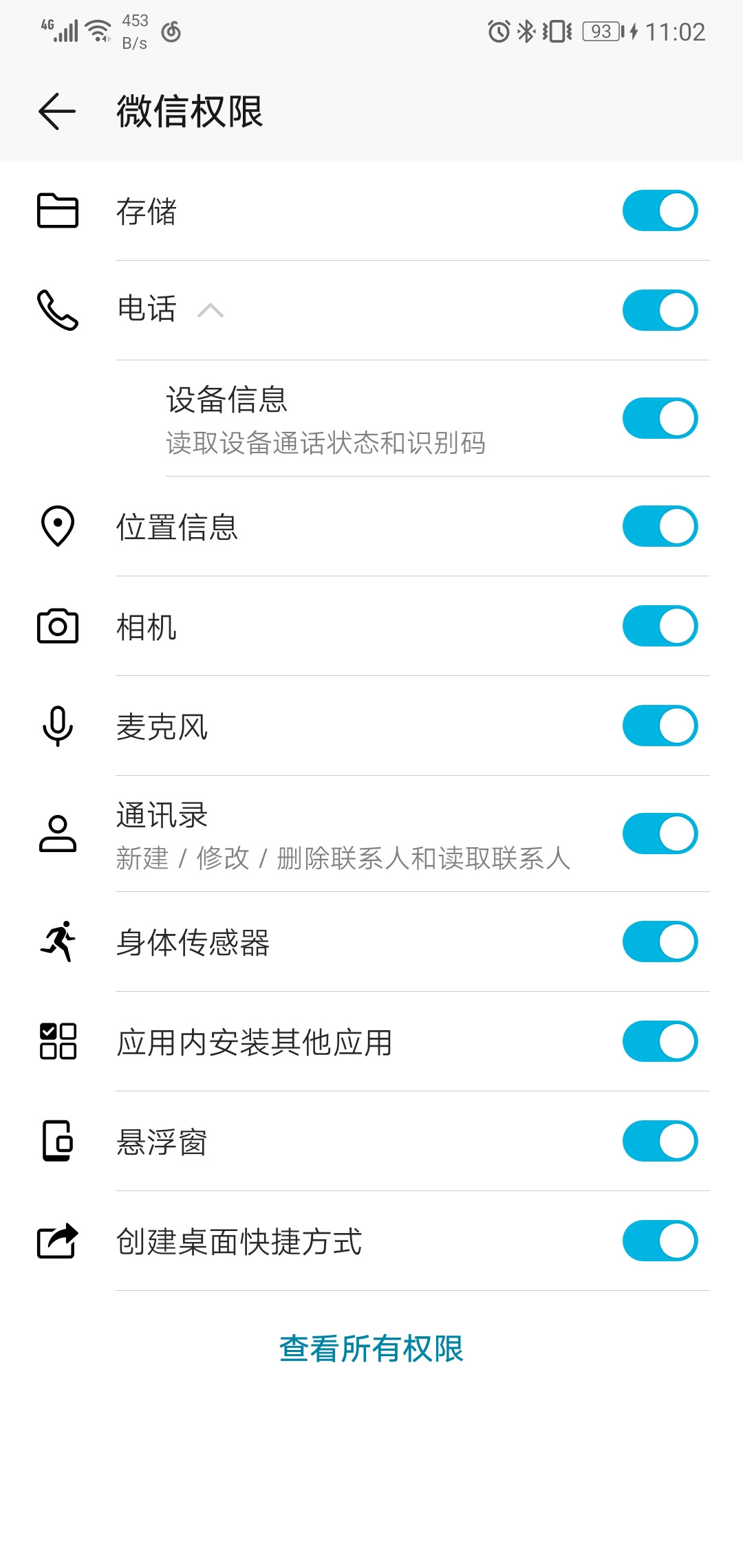The width and height of the screenshot is (743, 1568).
Task: Turn off 应用内安装其他应用 permission
Action: click(x=660, y=1041)
